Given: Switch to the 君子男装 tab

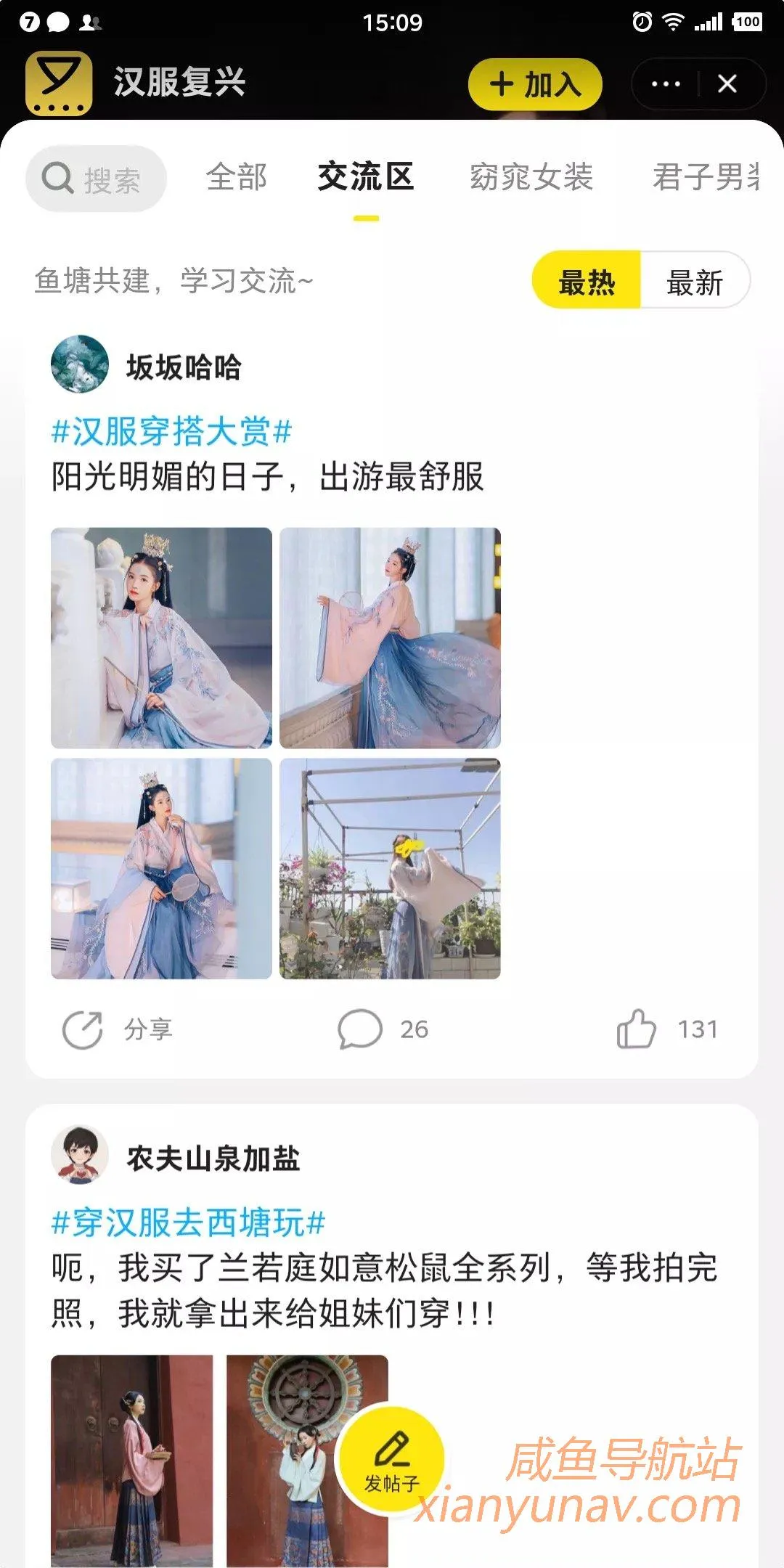Looking at the screenshot, I should (x=708, y=178).
